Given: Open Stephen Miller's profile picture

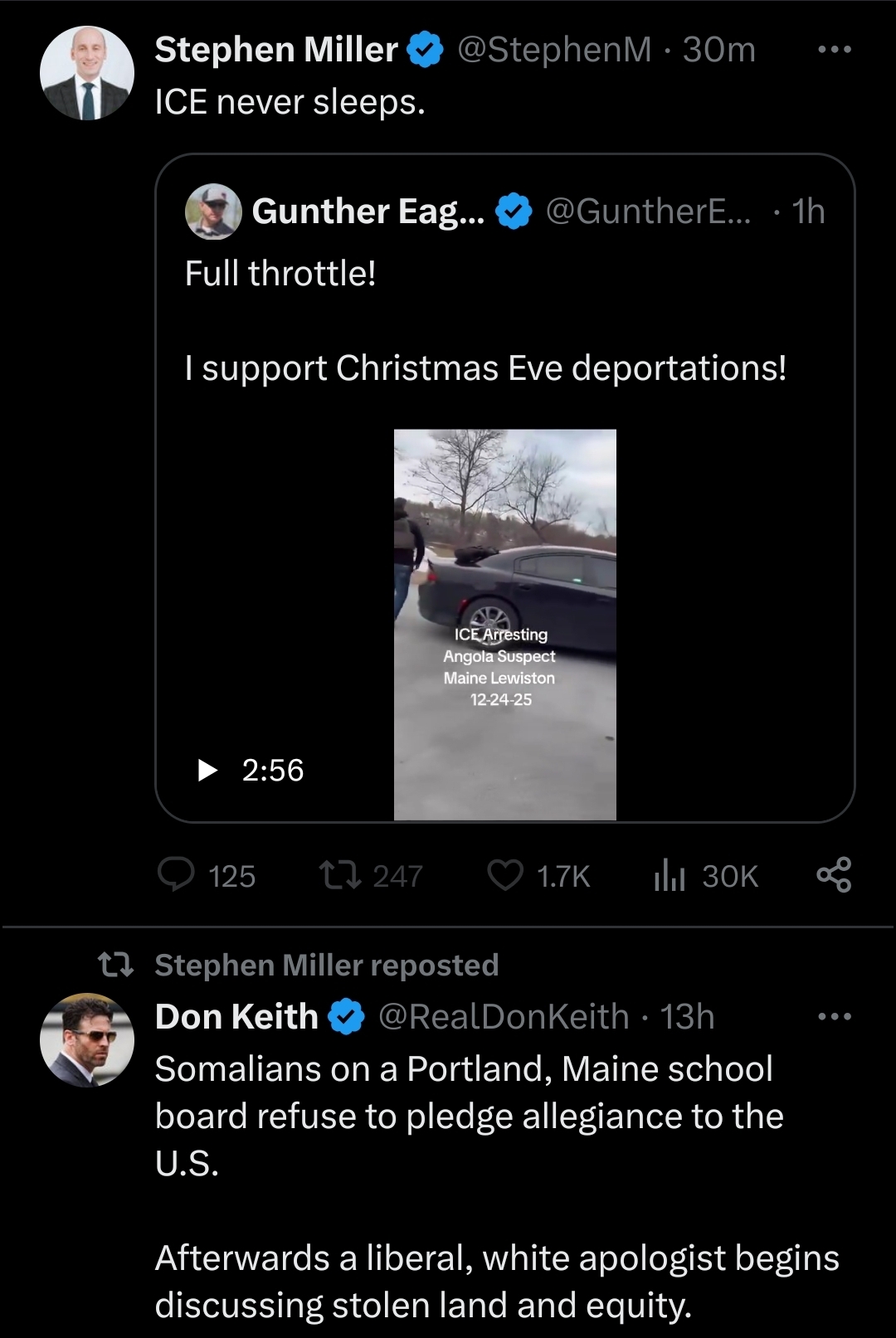Looking at the screenshot, I should pyautogui.click(x=87, y=73).
